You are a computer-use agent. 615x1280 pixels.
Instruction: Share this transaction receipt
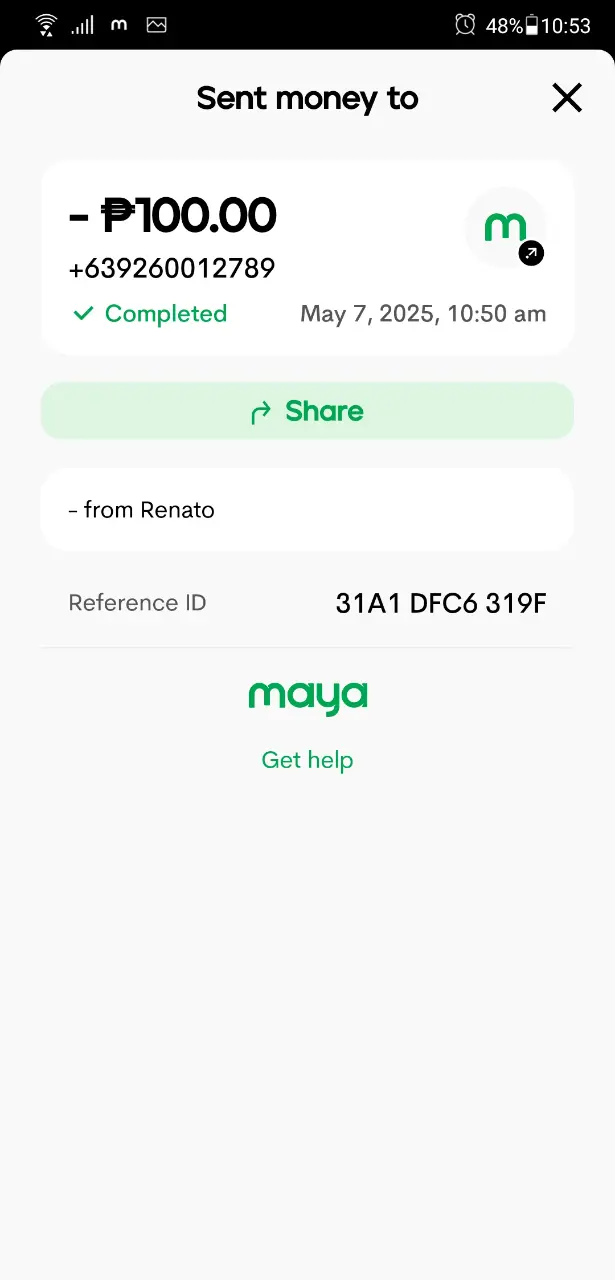click(x=307, y=411)
